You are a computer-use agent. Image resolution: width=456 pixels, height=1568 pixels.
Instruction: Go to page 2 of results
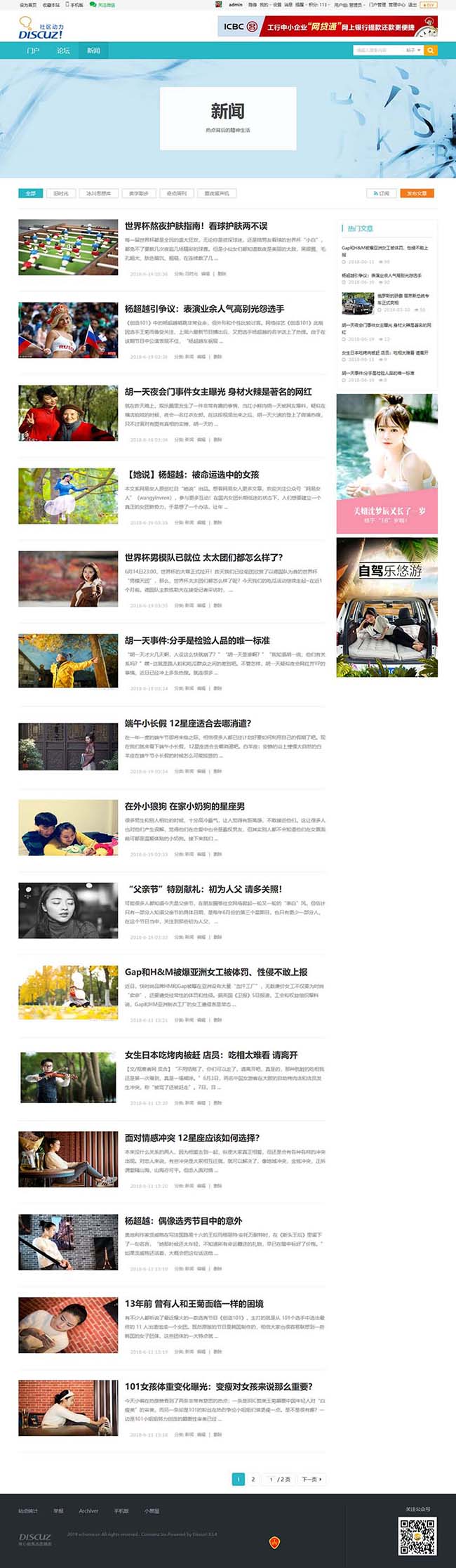pos(253,1479)
